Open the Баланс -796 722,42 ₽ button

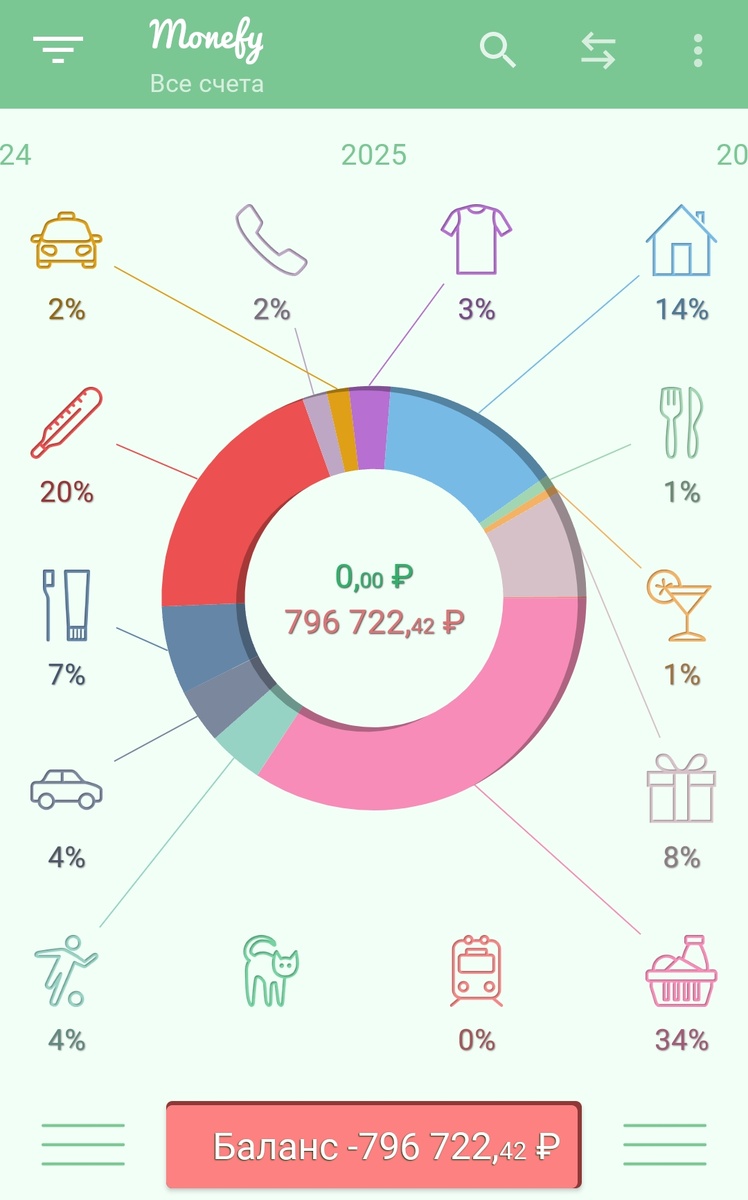[x=373, y=1146]
